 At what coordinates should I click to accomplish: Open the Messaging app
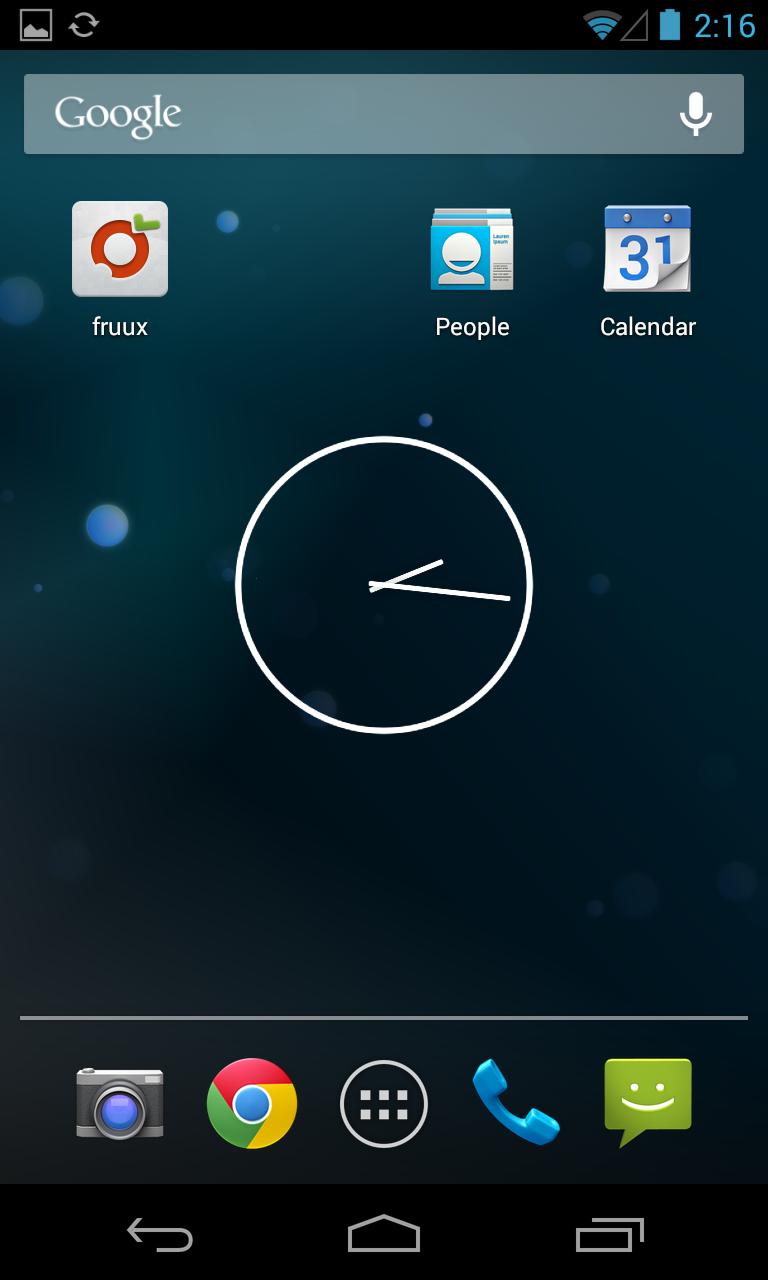pyautogui.click(x=647, y=1103)
